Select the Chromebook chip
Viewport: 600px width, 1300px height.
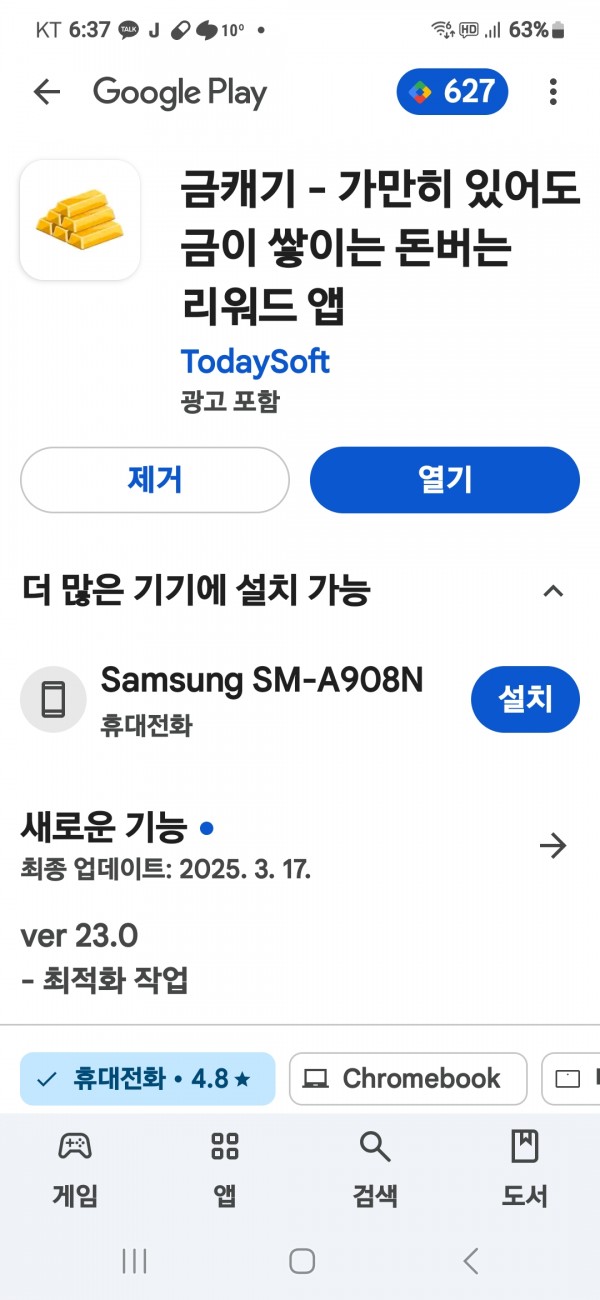(x=408, y=1079)
